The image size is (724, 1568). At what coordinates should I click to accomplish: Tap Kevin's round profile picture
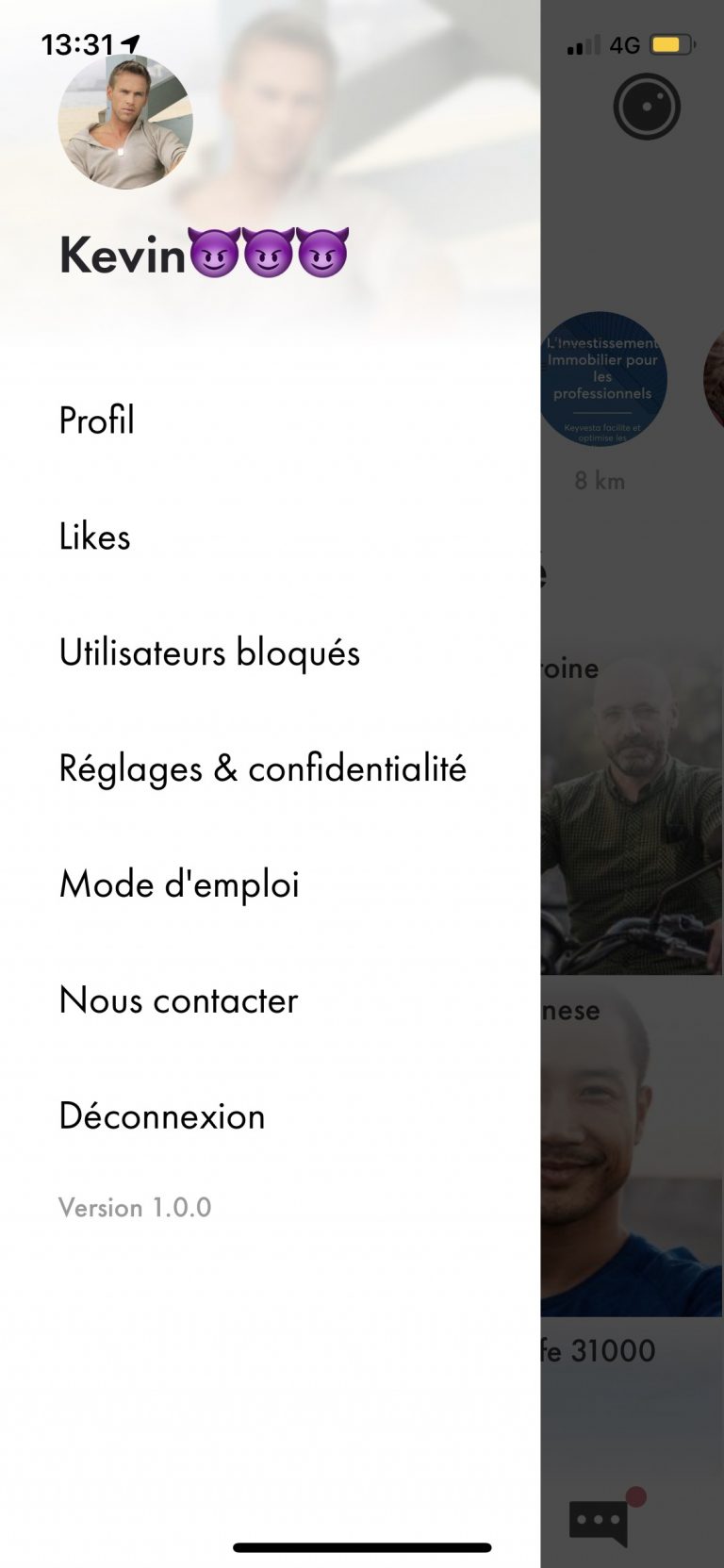tap(125, 122)
